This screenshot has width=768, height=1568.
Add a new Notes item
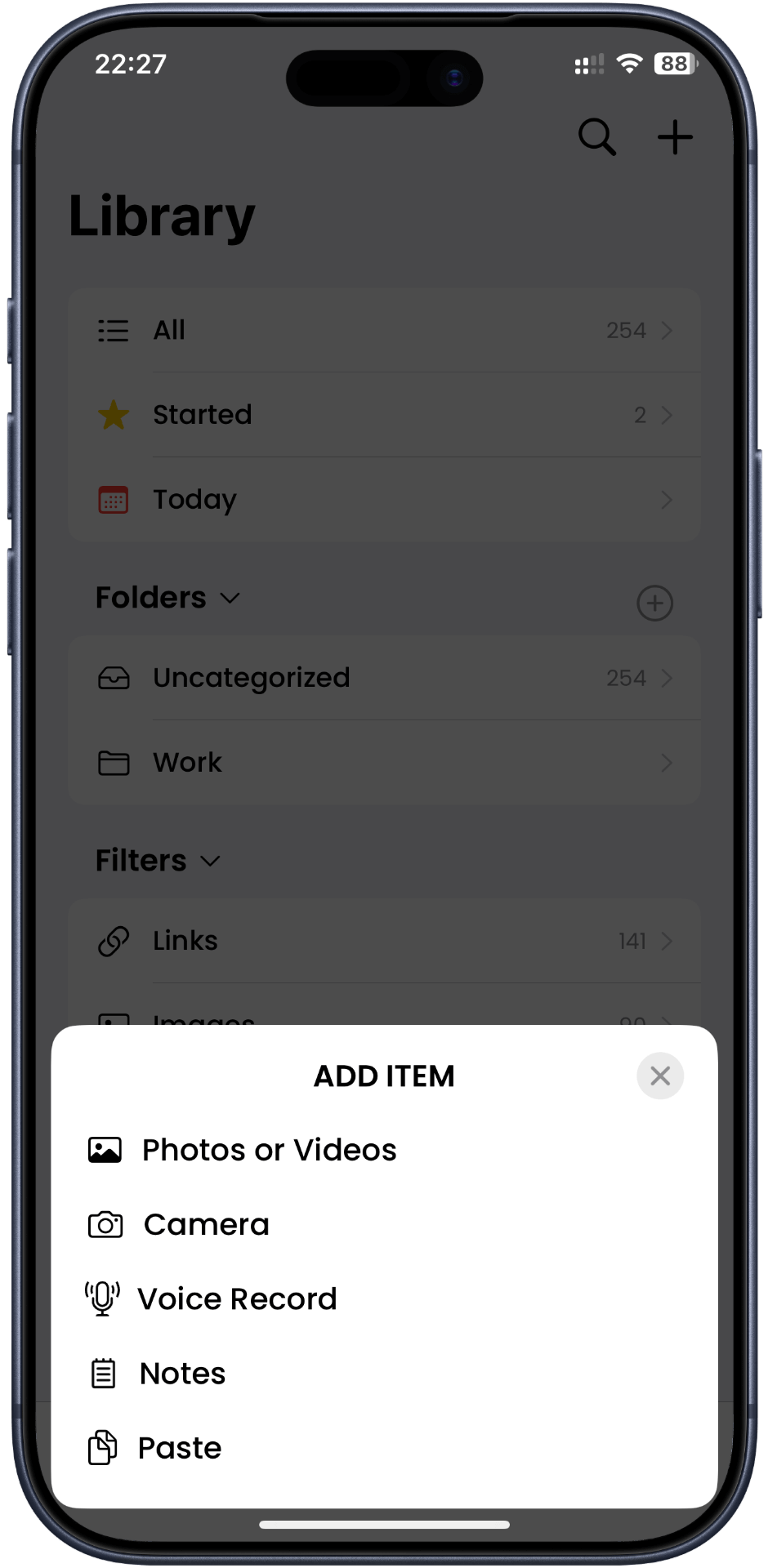[x=182, y=1373]
